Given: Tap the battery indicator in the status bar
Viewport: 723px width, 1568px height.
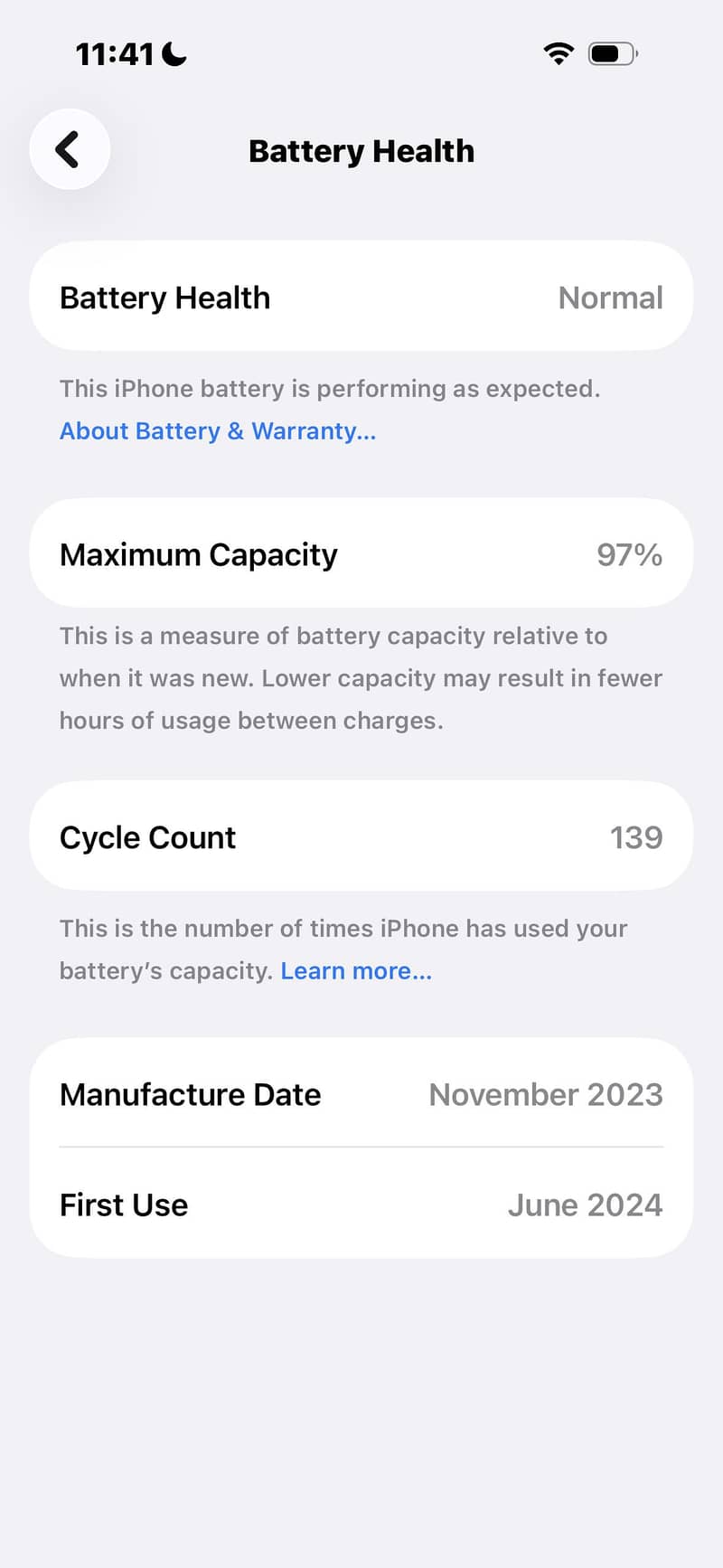Looking at the screenshot, I should (611, 53).
